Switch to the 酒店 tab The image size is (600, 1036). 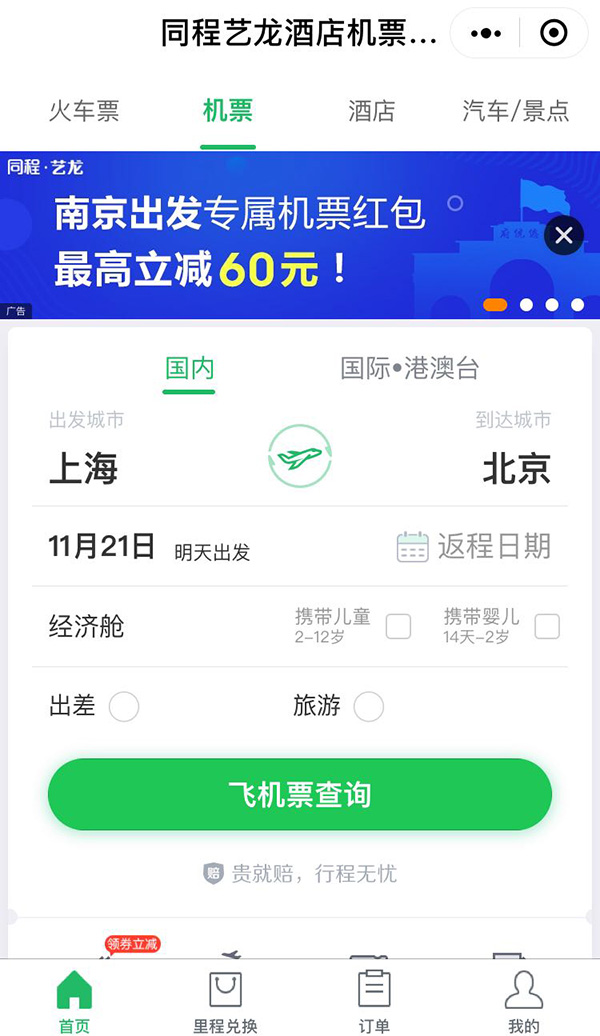[371, 111]
